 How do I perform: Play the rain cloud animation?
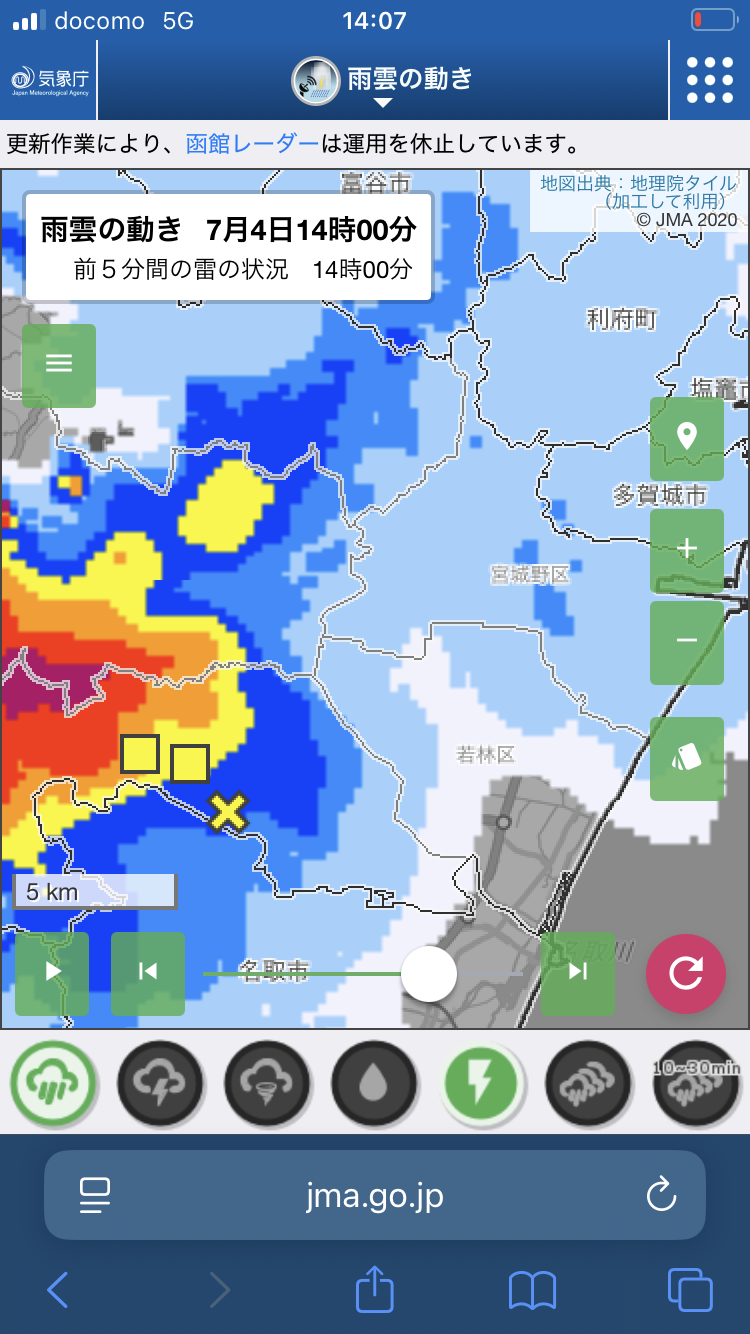pyautogui.click(x=52, y=972)
